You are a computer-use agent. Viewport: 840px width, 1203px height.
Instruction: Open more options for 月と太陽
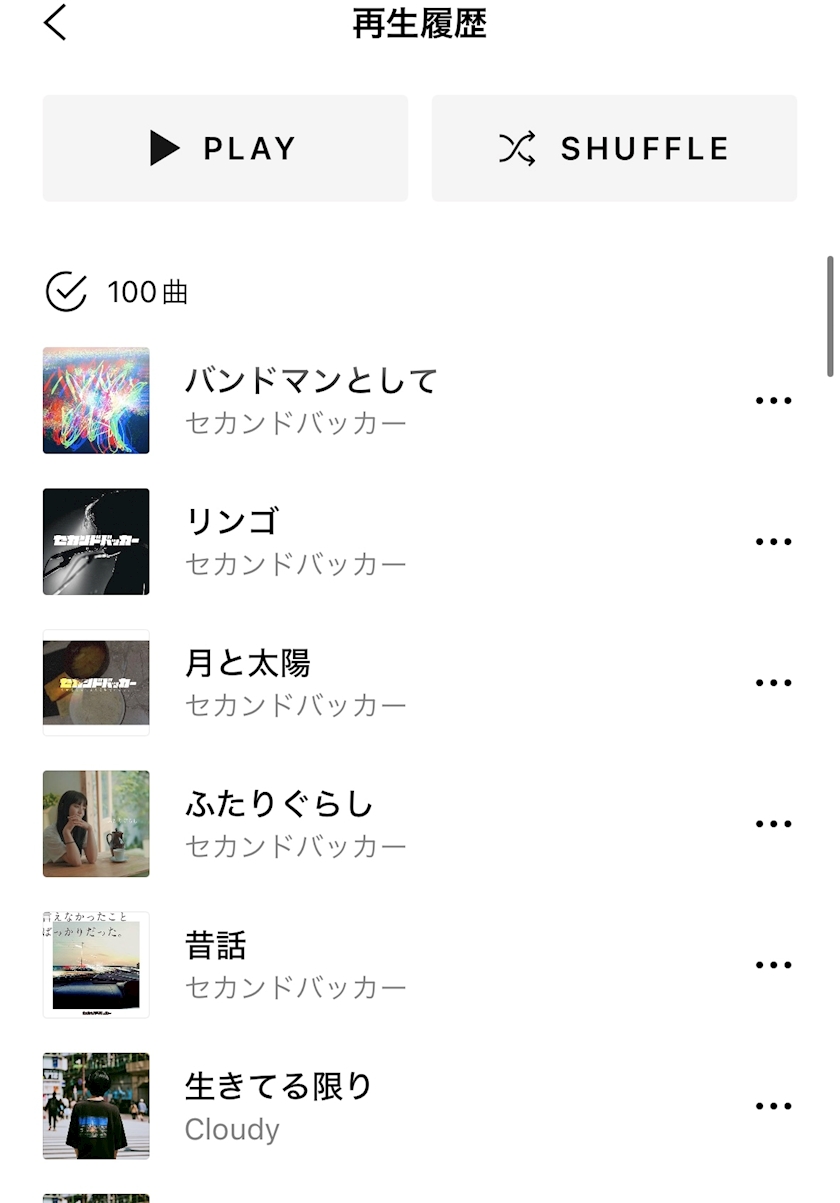[x=773, y=683]
